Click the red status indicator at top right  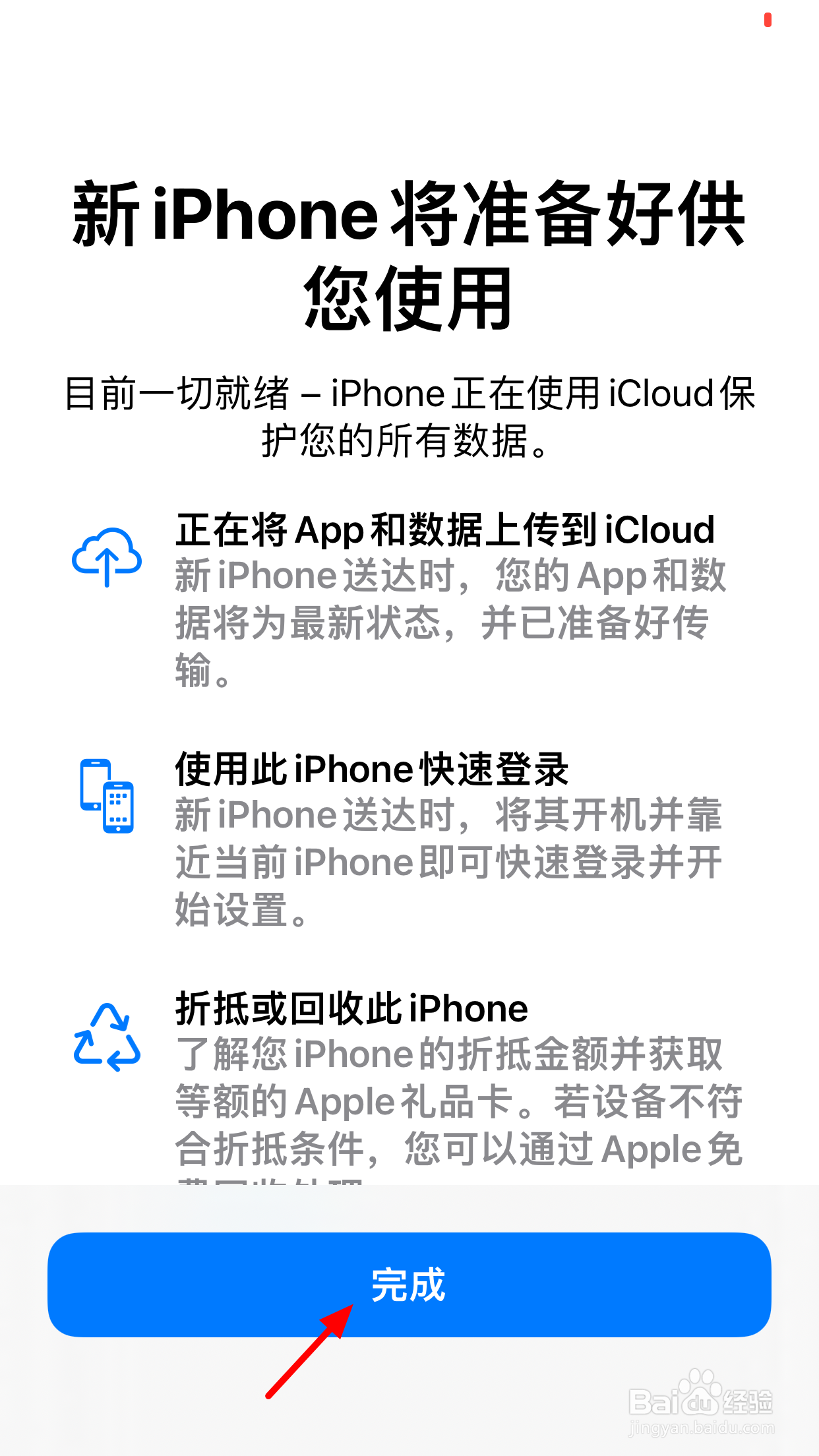pyautogui.click(x=768, y=20)
